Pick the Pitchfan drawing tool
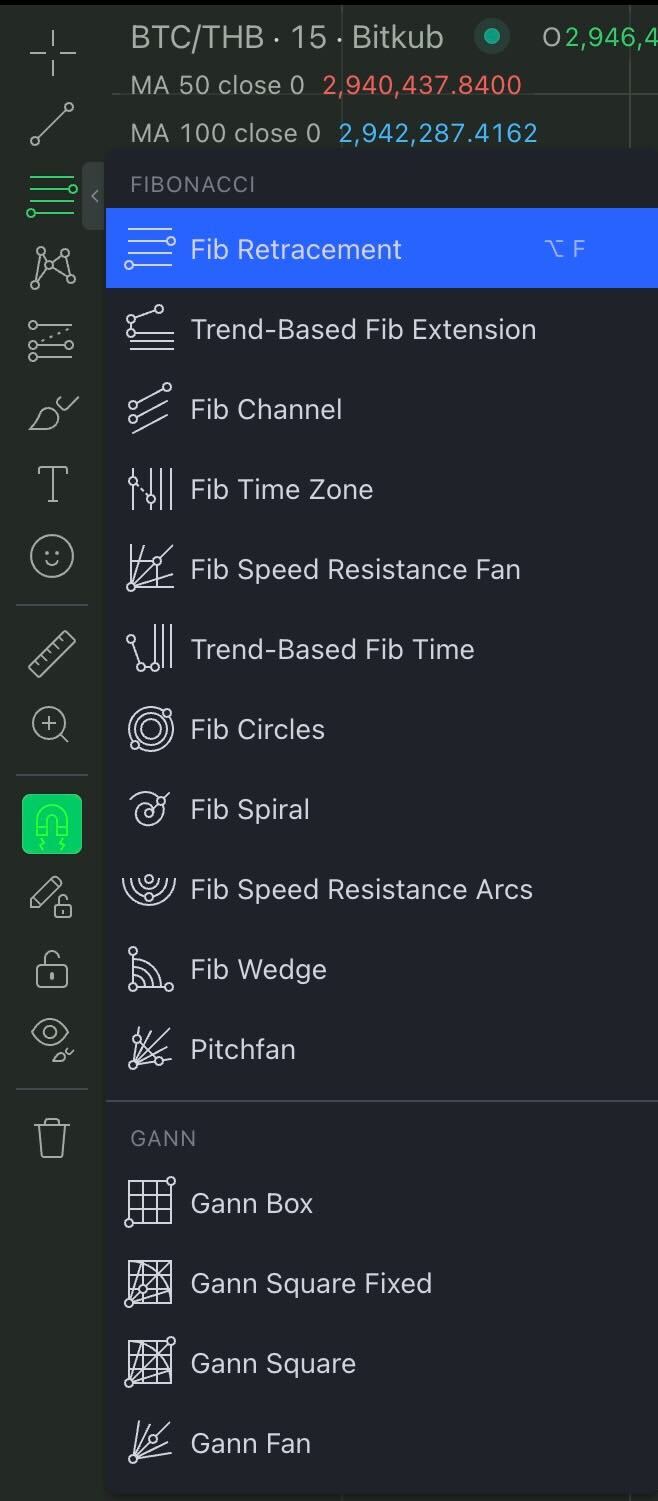Screen dimensions: 658x1501 [242, 1049]
